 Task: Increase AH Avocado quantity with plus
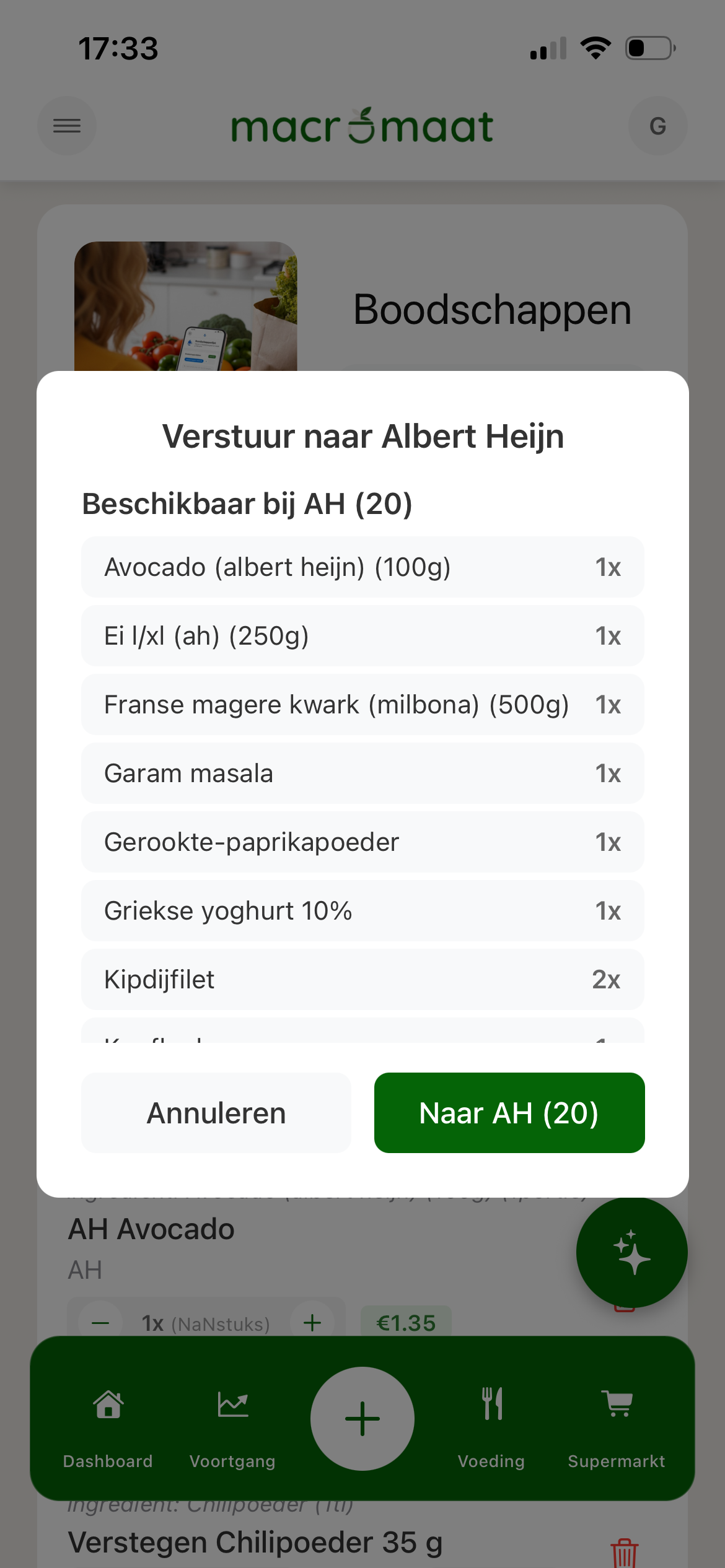[312, 1323]
